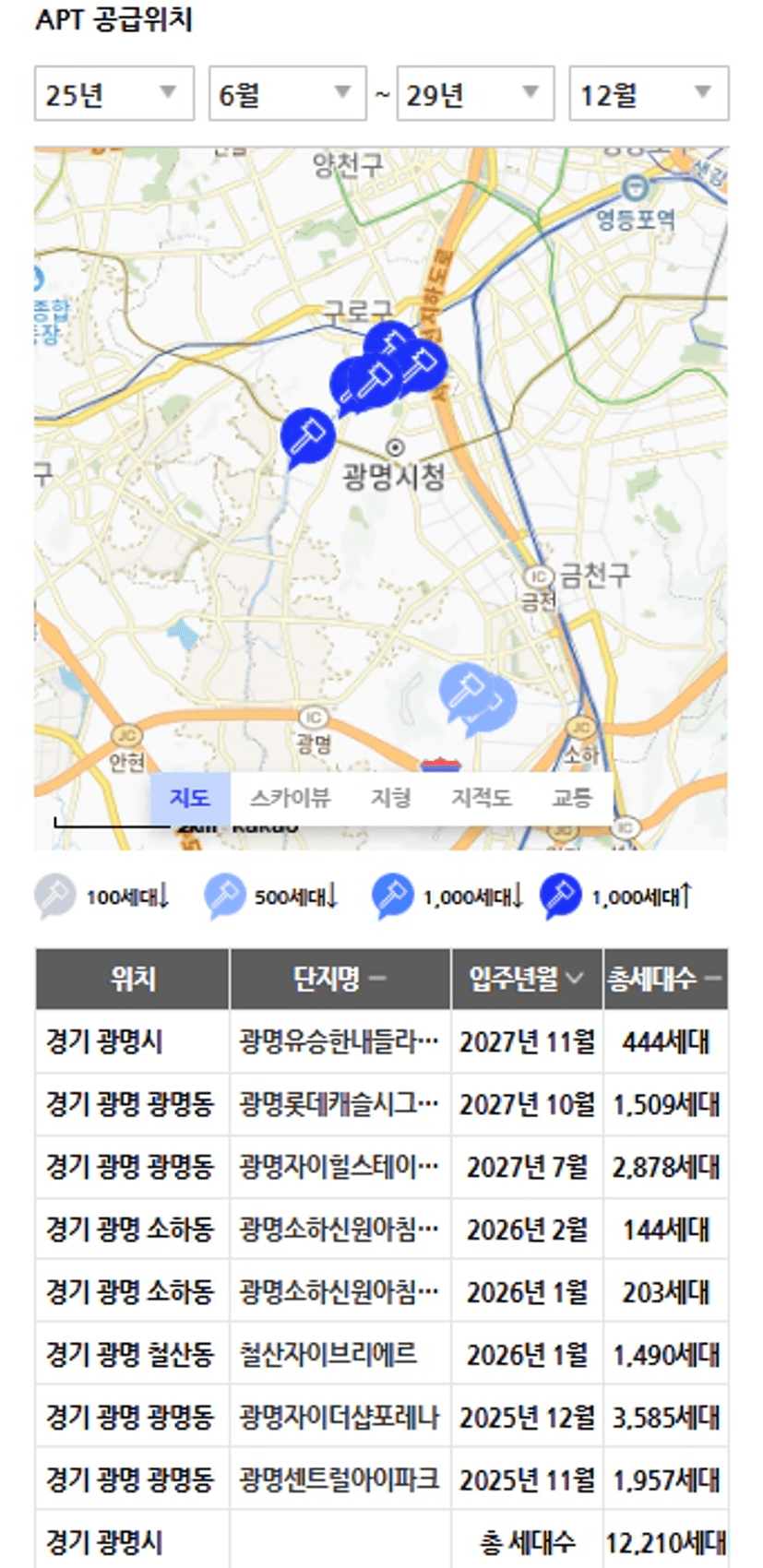Switch to the 지적도 cadastral view
763x1568 pixels.
click(x=482, y=798)
